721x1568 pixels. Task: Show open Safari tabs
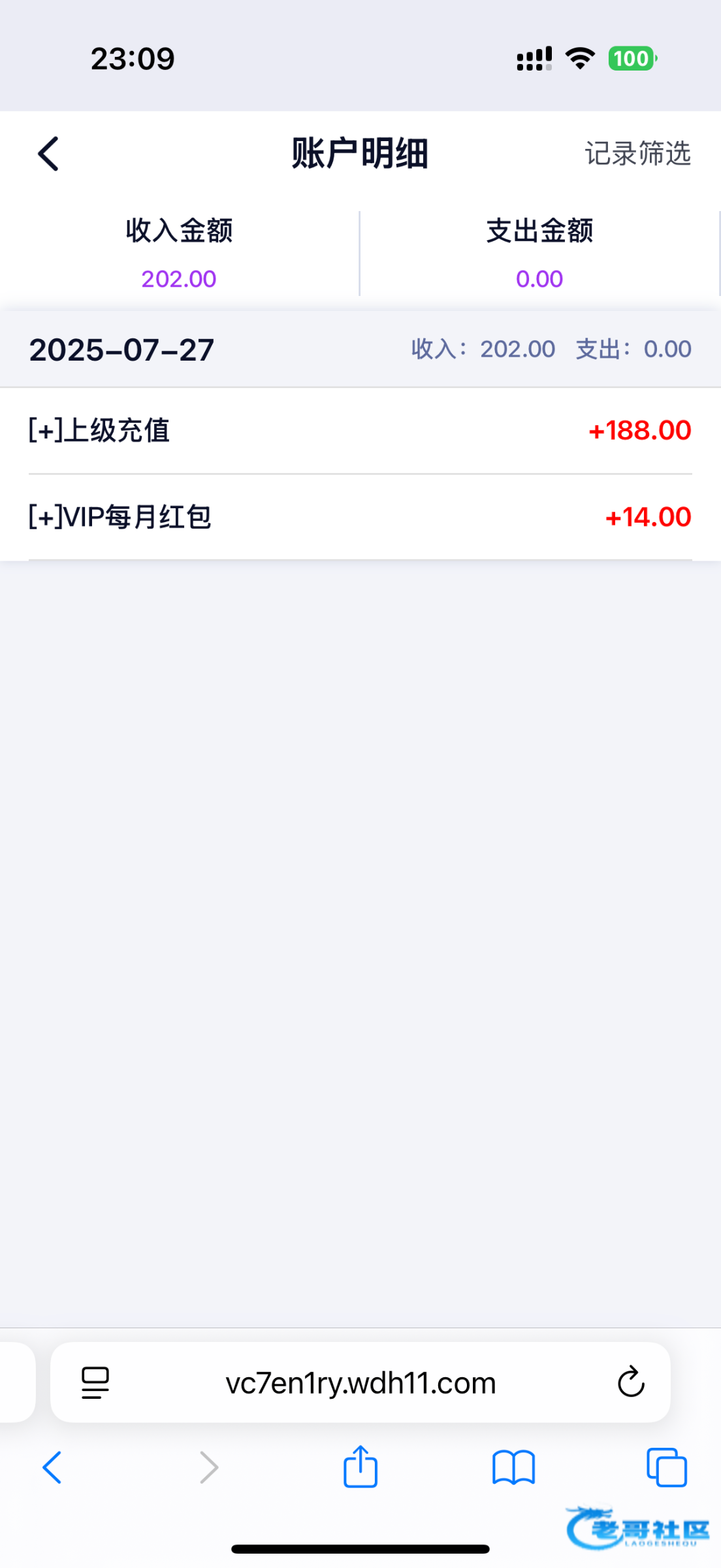667,1468
